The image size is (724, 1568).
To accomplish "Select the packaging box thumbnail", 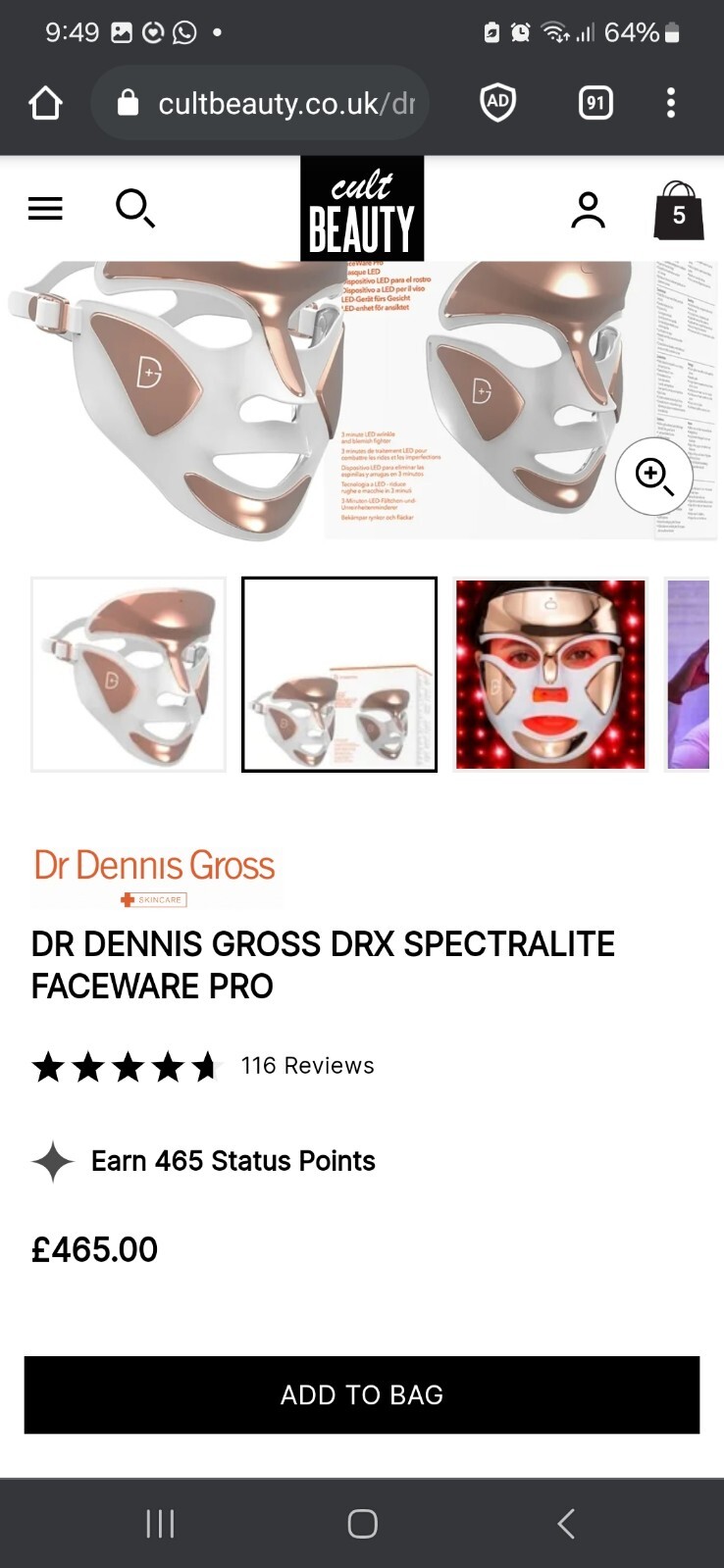I will point(339,674).
